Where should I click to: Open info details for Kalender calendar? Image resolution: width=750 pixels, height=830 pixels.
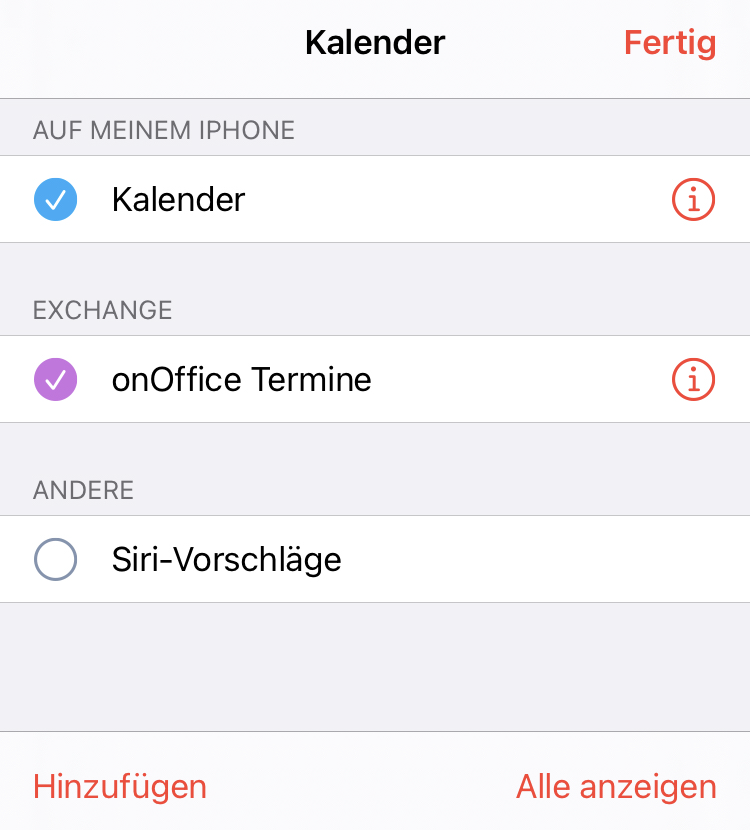tap(693, 199)
